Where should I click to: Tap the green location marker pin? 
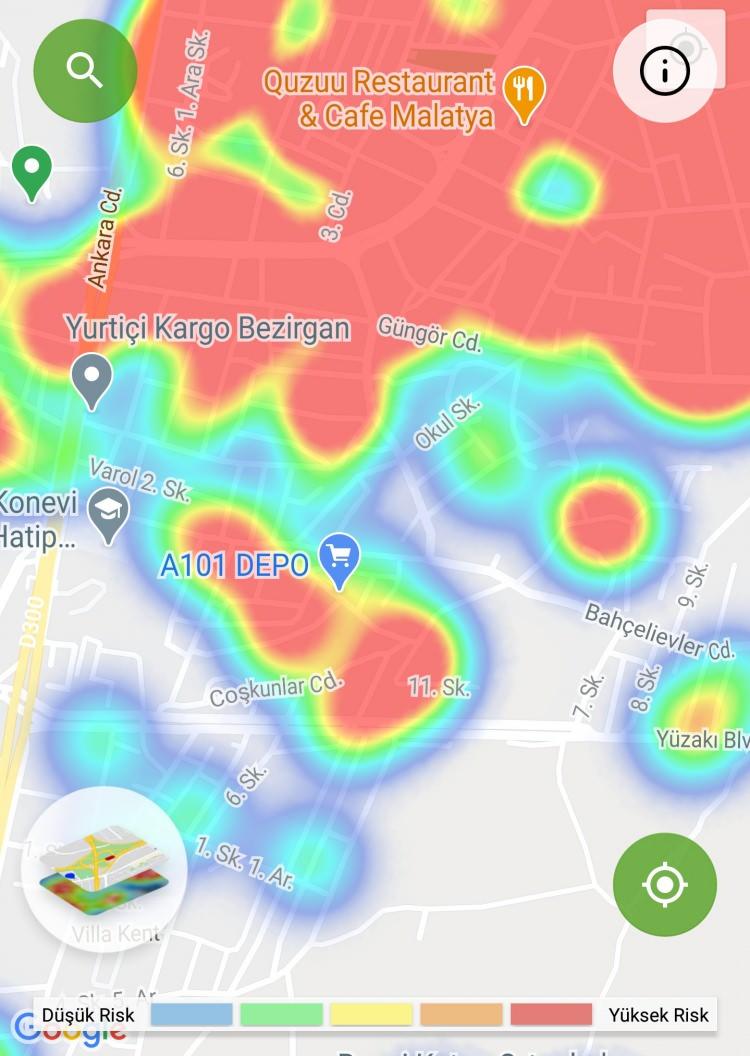click(32, 171)
